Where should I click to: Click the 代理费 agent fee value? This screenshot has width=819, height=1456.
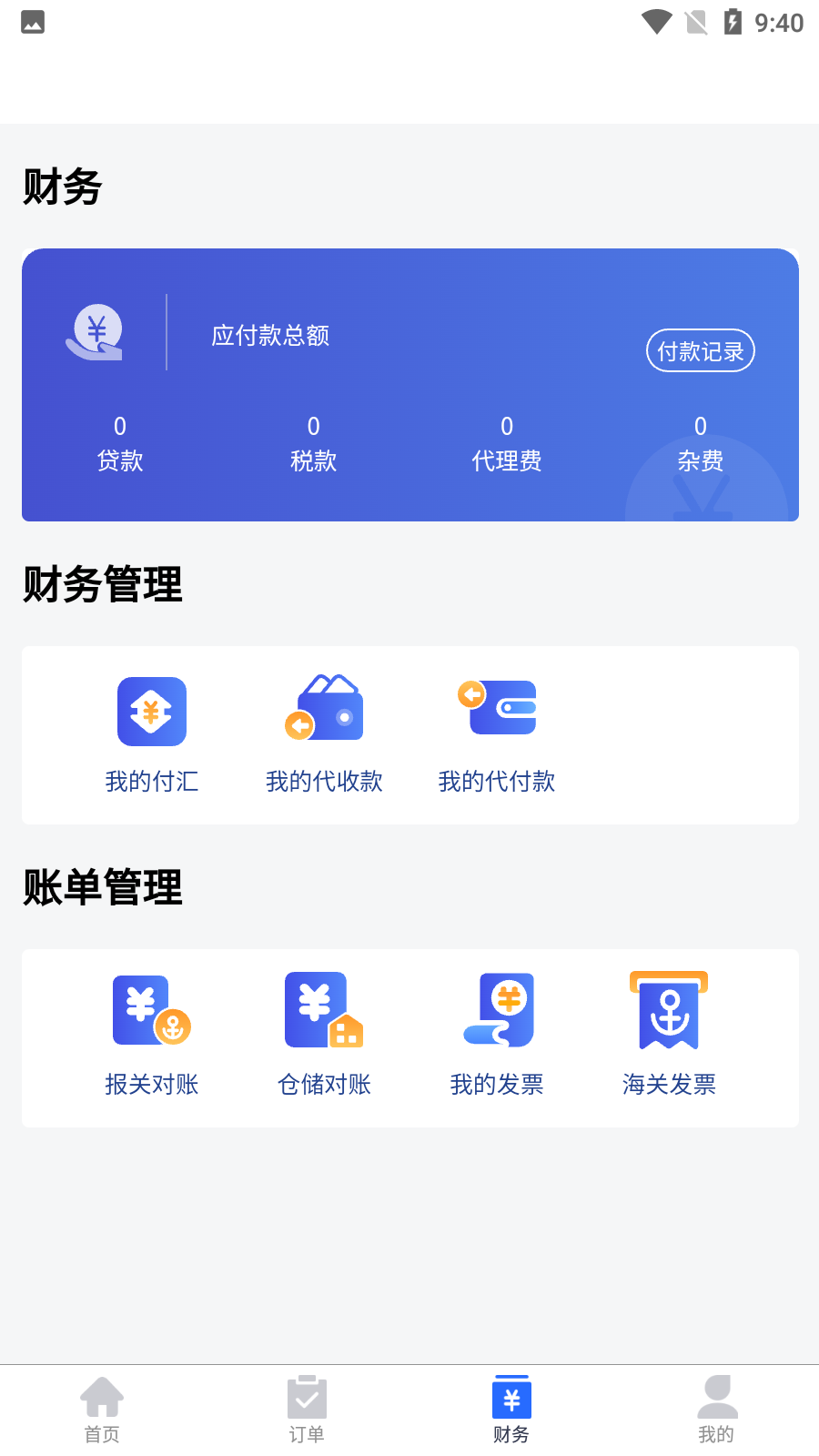click(x=507, y=426)
